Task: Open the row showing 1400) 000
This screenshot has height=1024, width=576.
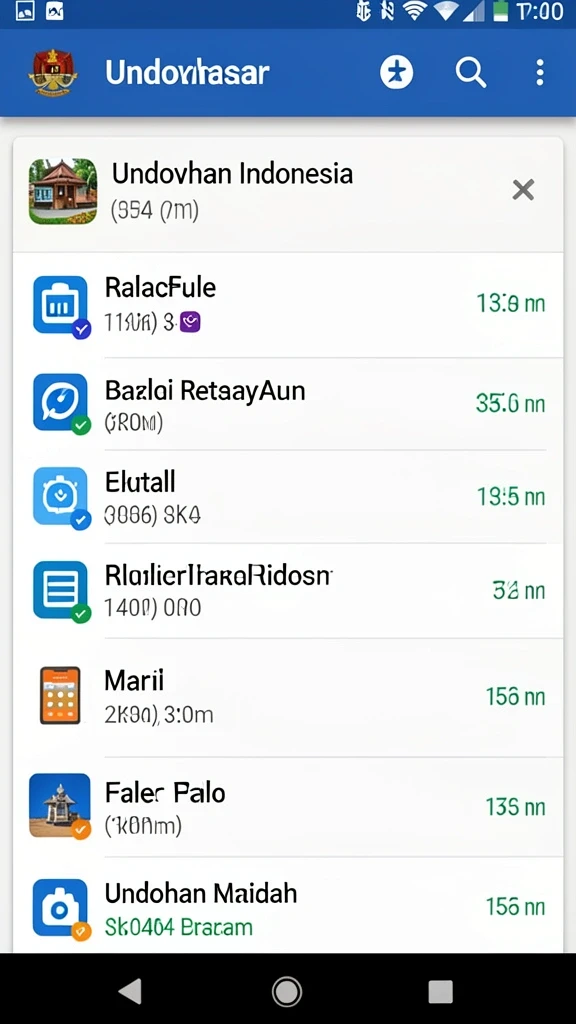Action: (288, 591)
